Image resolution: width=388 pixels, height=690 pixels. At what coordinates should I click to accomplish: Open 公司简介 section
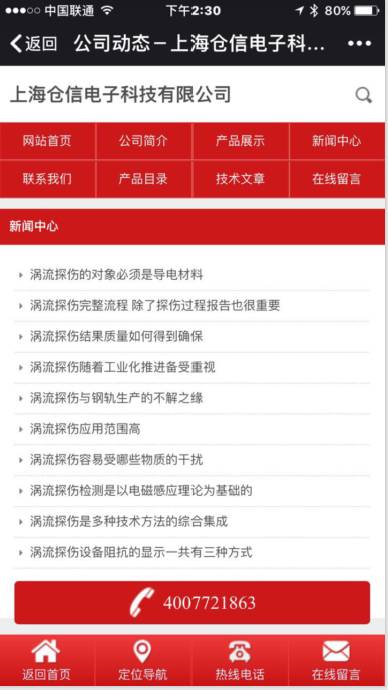pos(143,141)
